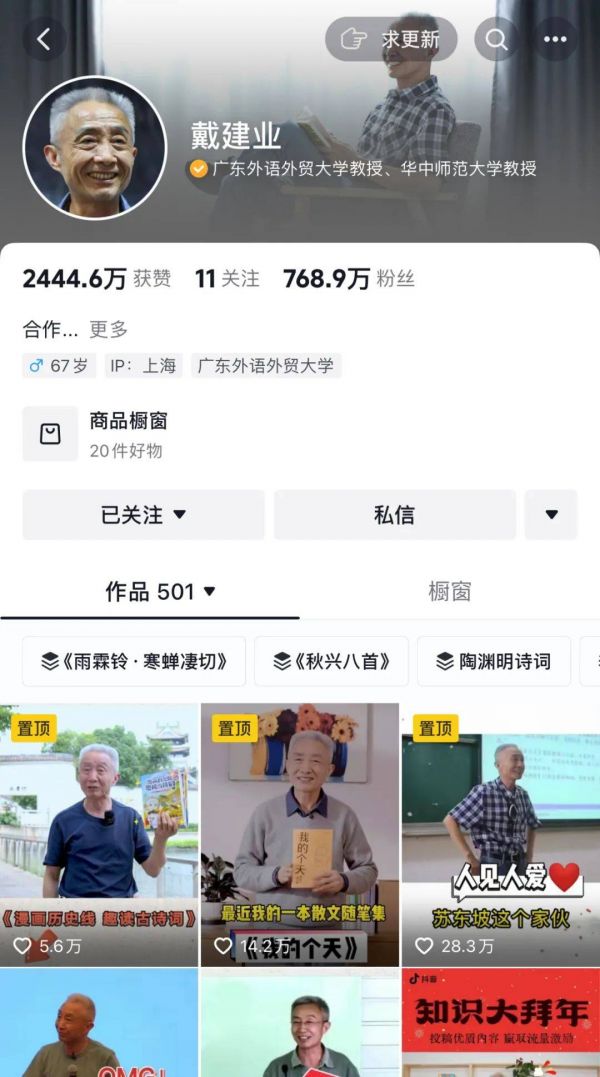Play pinned video 苏东坡这个家伙

(x=500, y=835)
